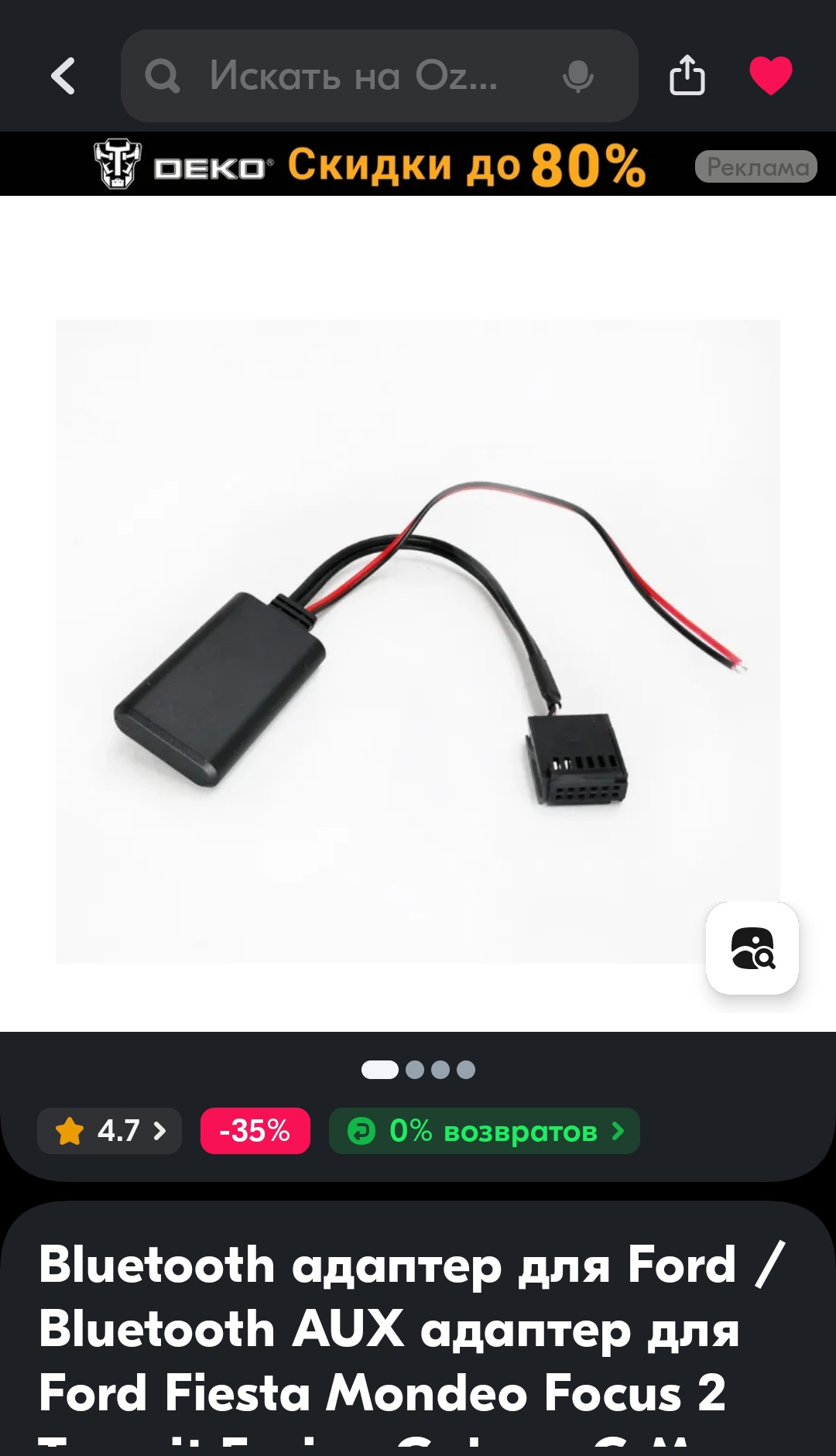Open the 0% возвратов info chip
The image size is (836, 1456).
point(485,1131)
